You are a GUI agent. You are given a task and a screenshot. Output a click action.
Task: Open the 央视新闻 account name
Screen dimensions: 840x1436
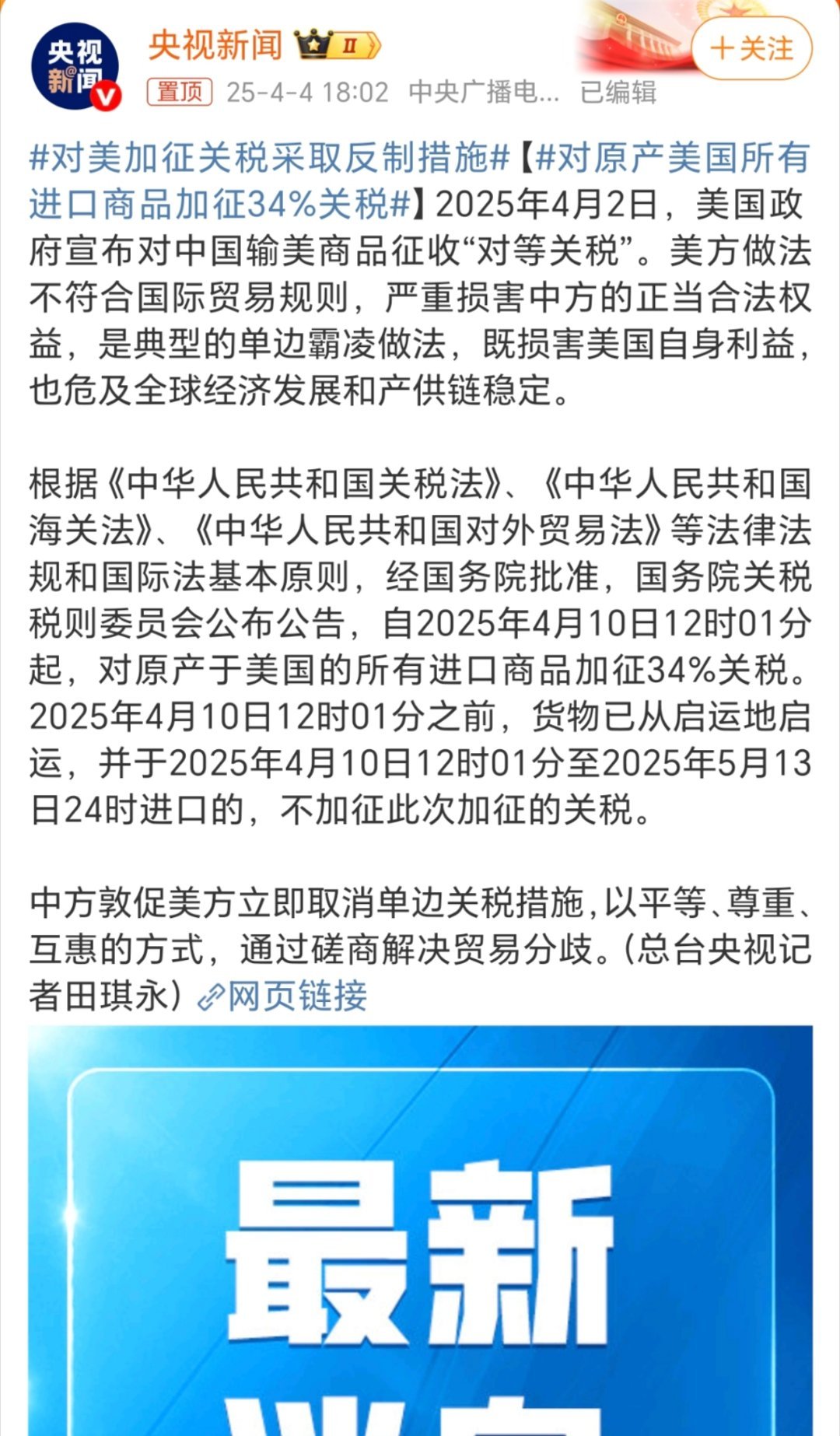point(215,44)
